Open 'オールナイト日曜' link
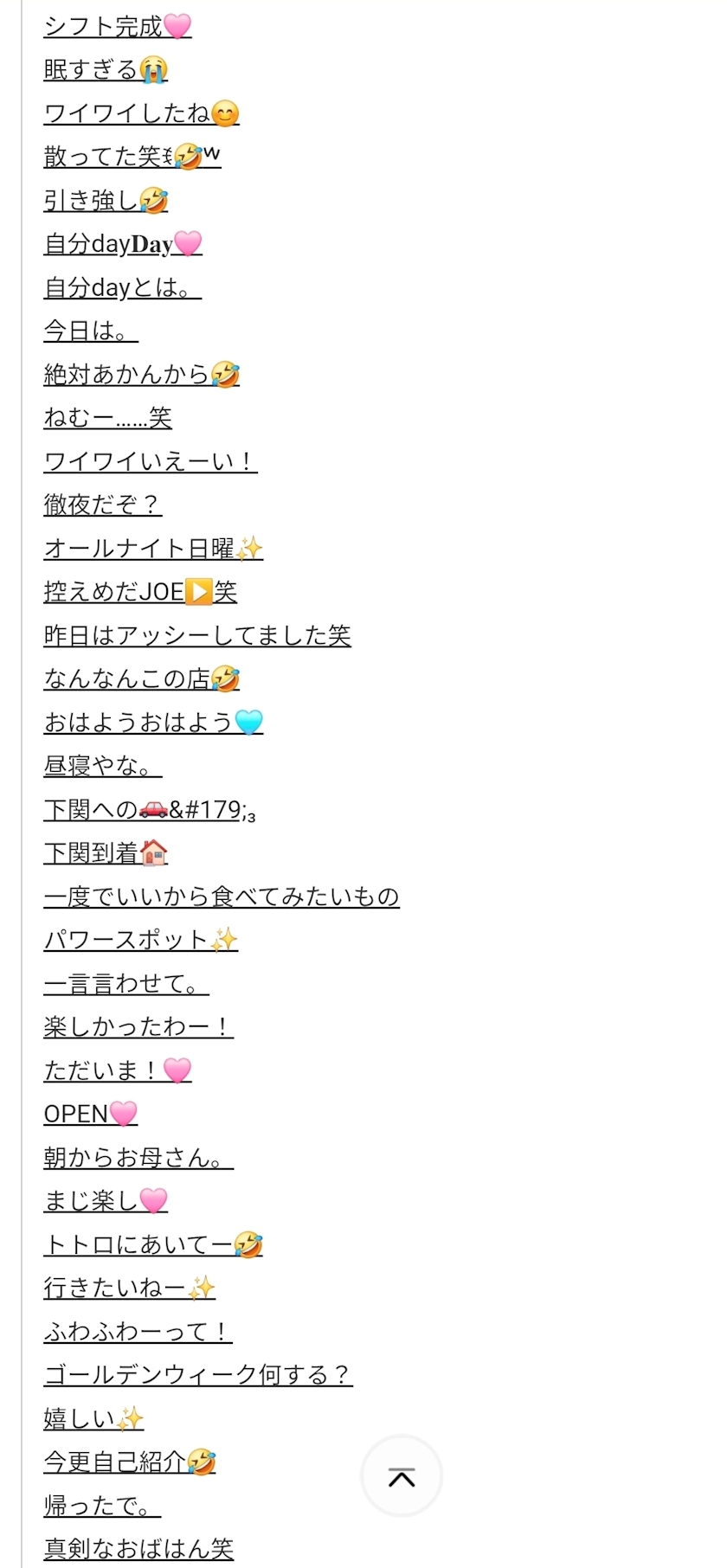The height and width of the screenshot is (1568, 727). (x=153, y=549)
